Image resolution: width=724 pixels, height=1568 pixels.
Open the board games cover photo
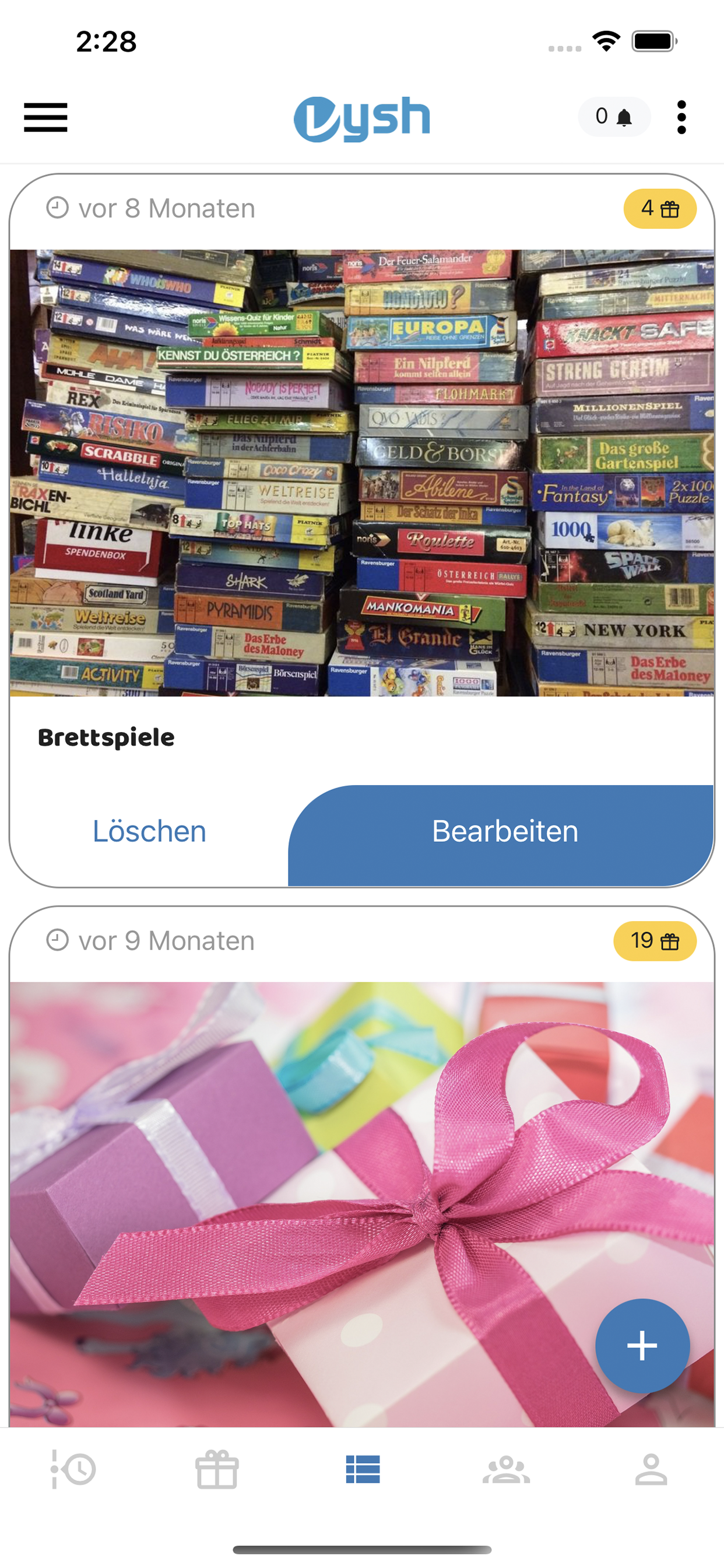pyautogui.click(x=361, y=472)
